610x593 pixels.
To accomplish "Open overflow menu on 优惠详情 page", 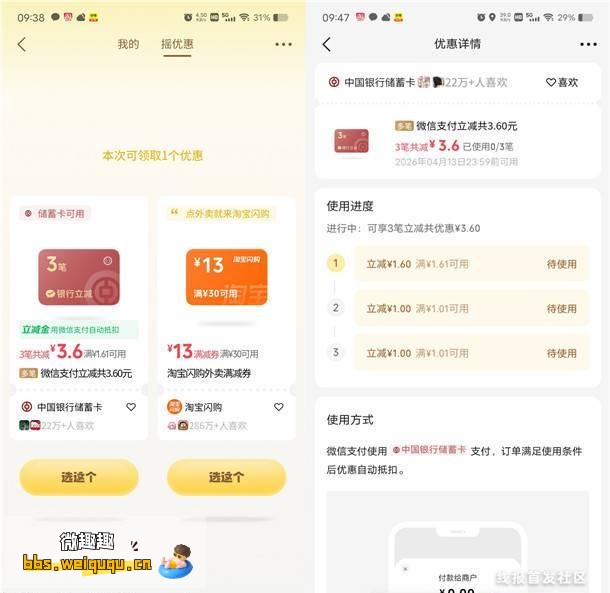I will point(588,44).
